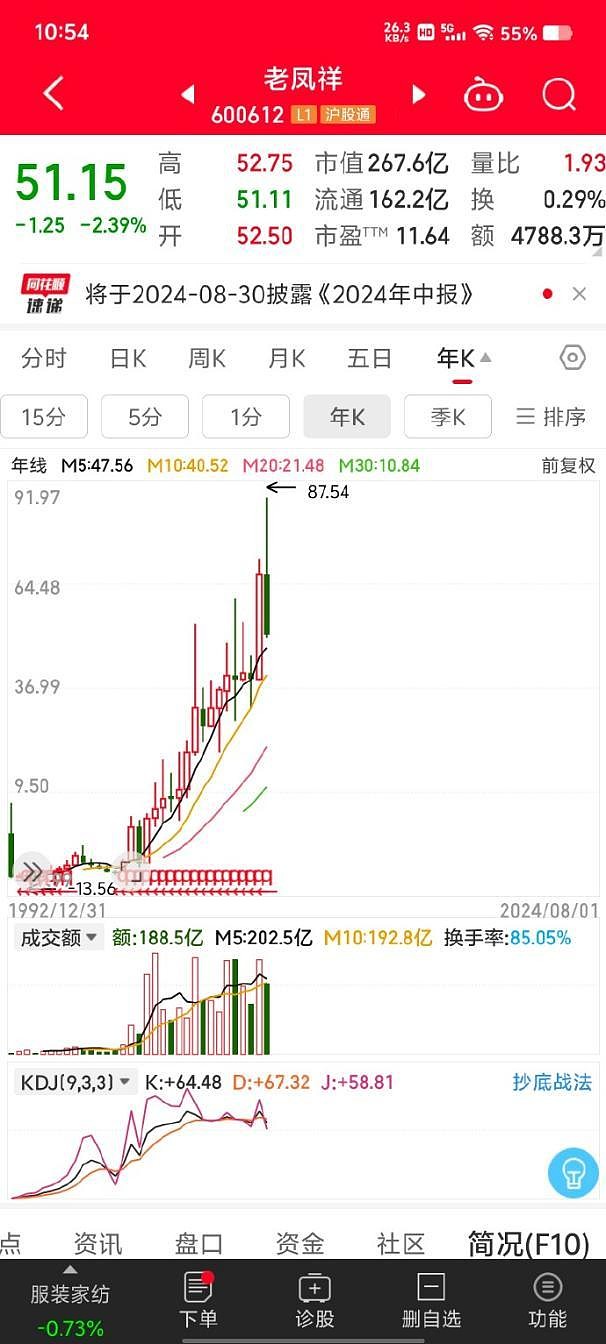Screen dimensions: 606x1344
Task: Tap the 下单 order button
Action: pyautogui.click(x=198, y=1300)
